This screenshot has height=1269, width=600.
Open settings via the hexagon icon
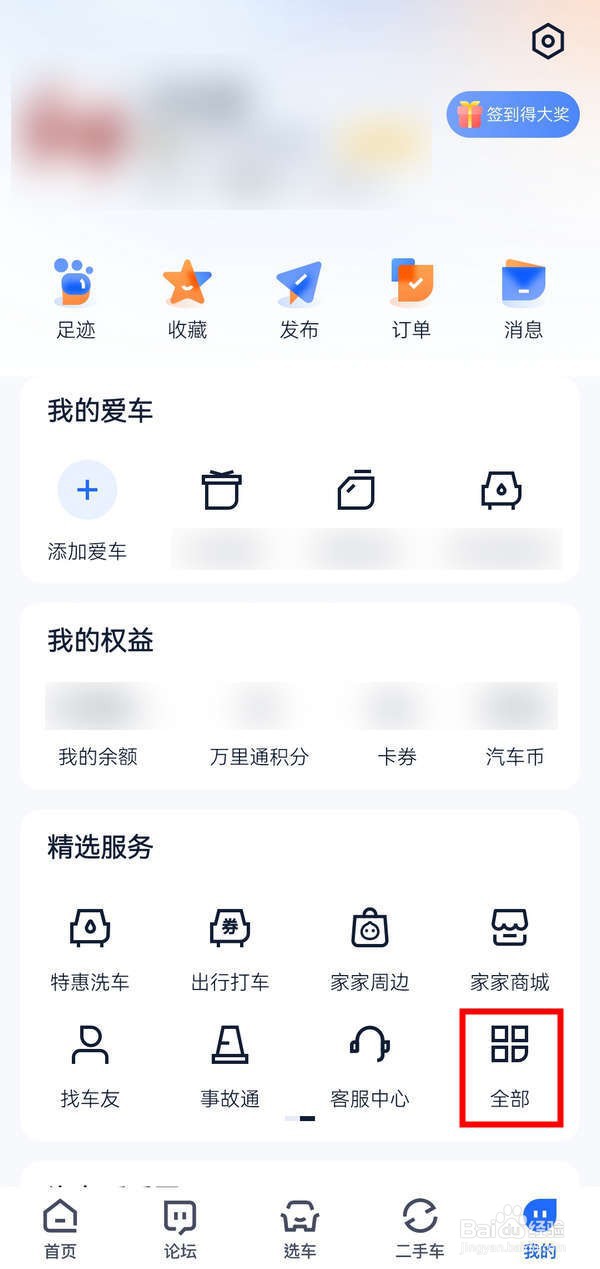point(548,41)
